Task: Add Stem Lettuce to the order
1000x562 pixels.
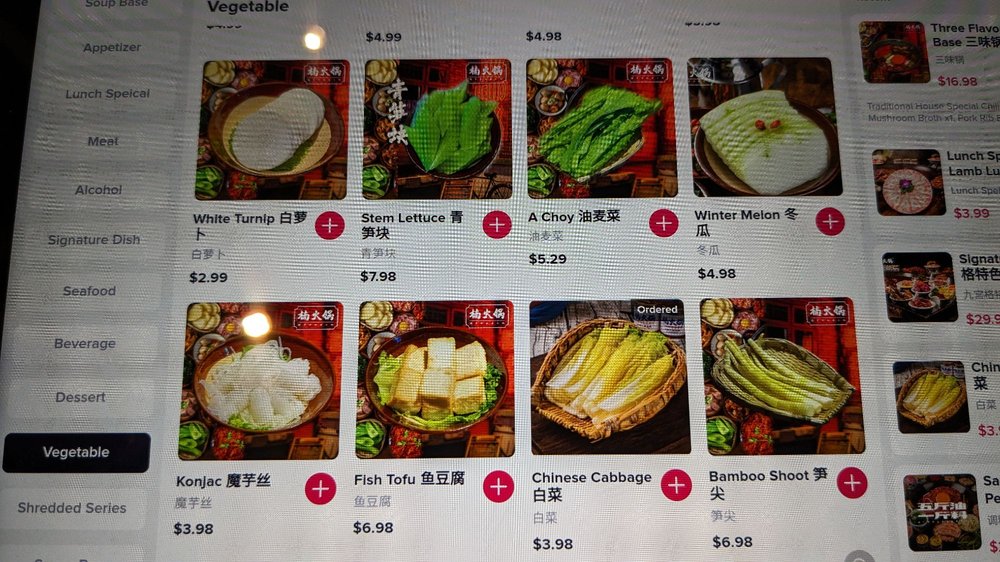Action: click(497, 225)
